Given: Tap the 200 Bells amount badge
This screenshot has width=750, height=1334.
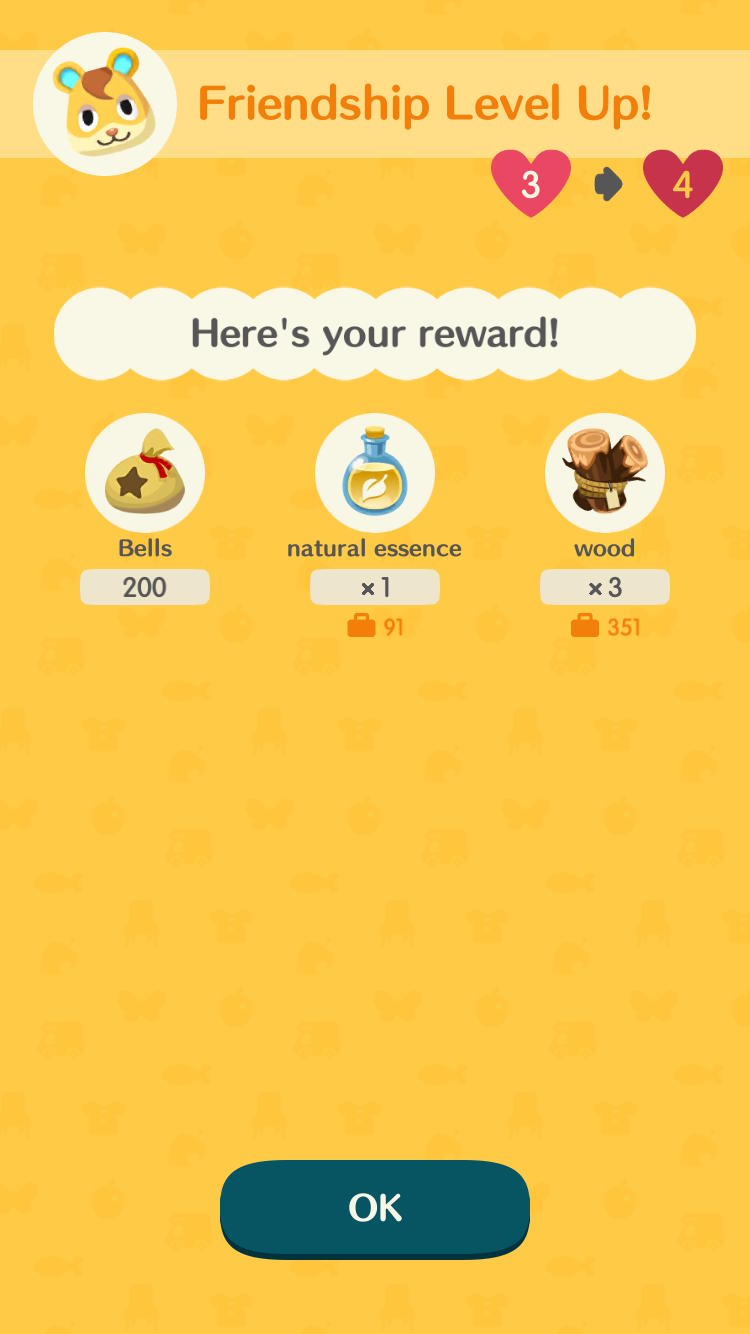Looking at the screenshot, I should 144,587.
